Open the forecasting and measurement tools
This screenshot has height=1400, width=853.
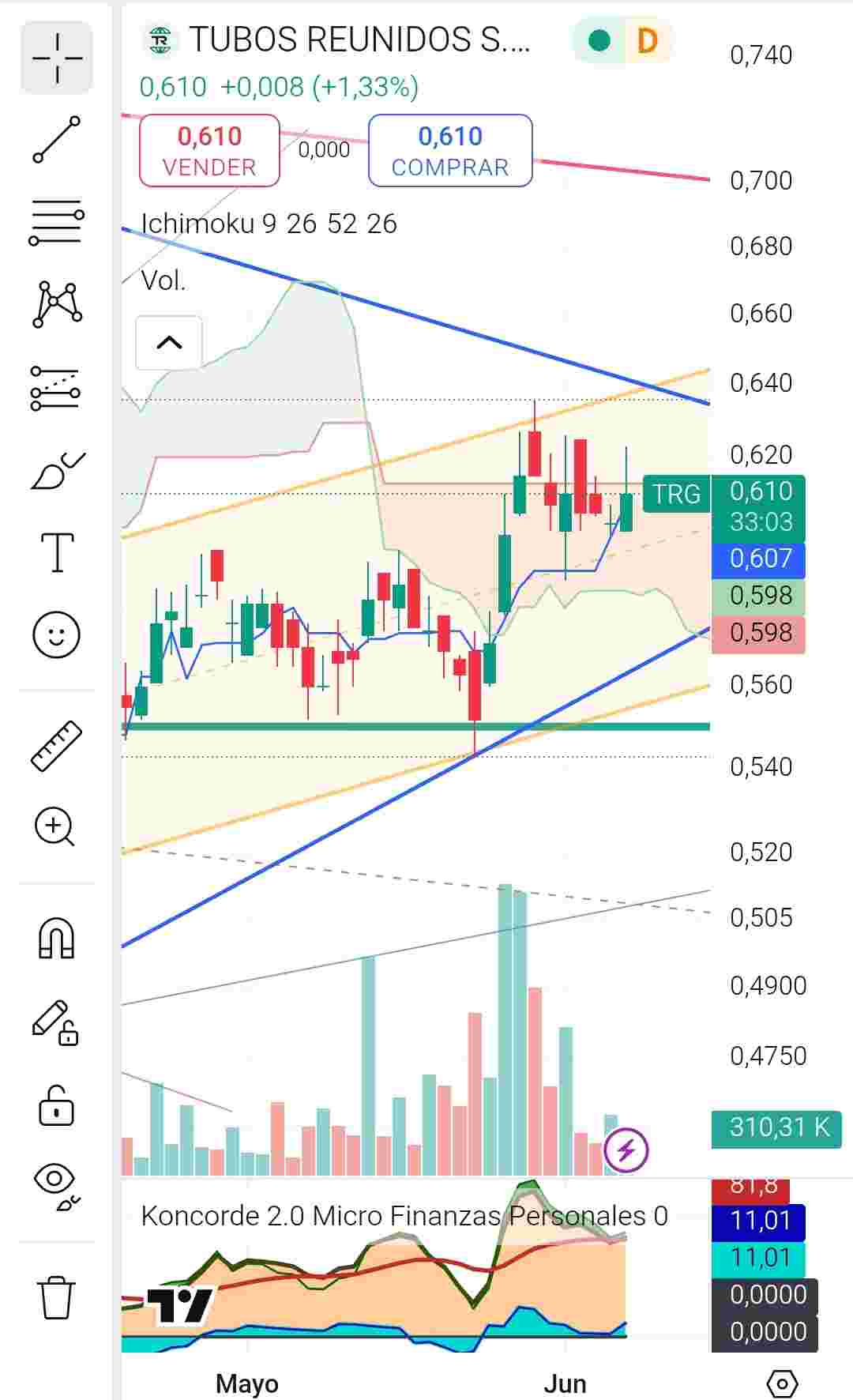pos(55,388)
